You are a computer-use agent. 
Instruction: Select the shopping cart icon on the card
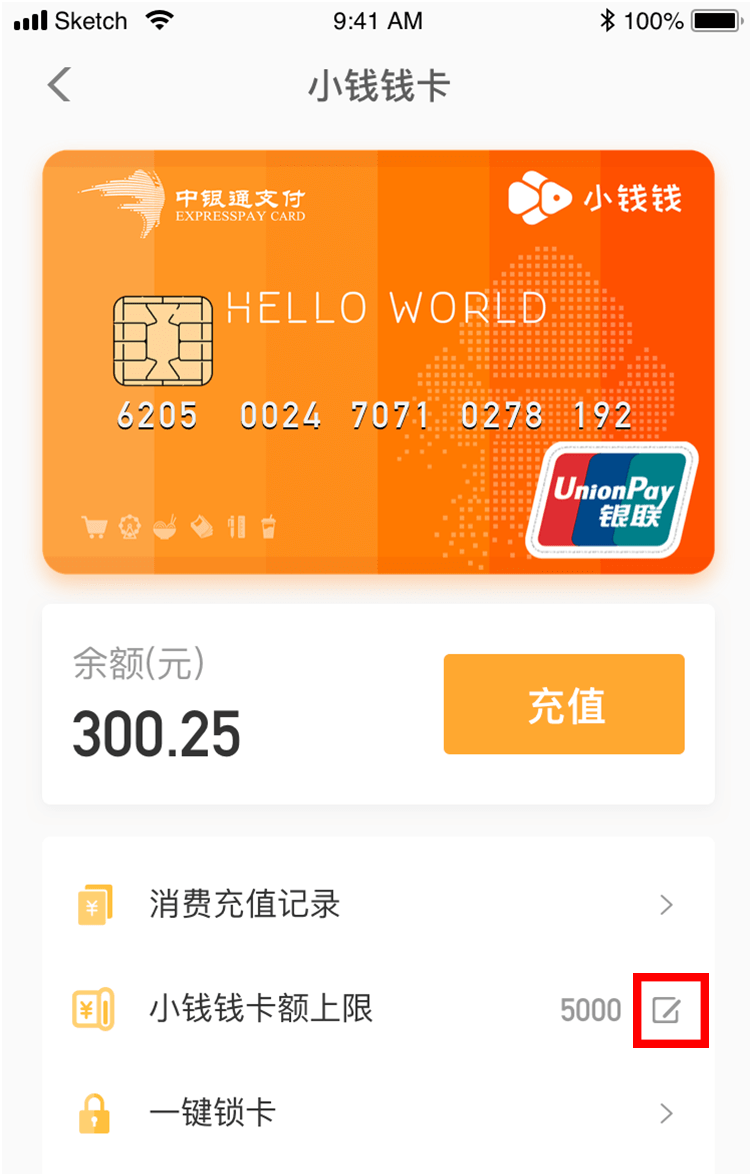click(95, 525)
